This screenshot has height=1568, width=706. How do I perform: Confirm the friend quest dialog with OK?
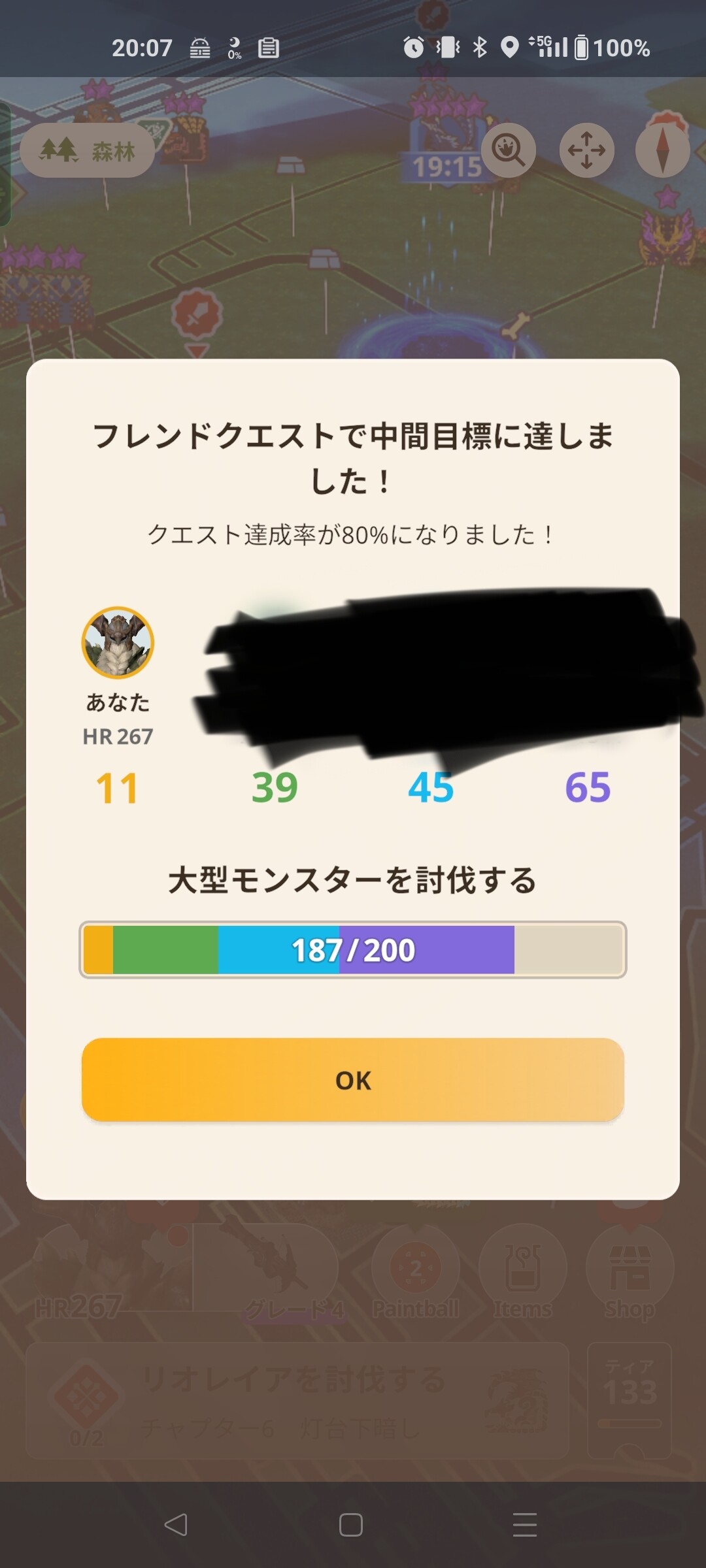tap(353, 1081)
